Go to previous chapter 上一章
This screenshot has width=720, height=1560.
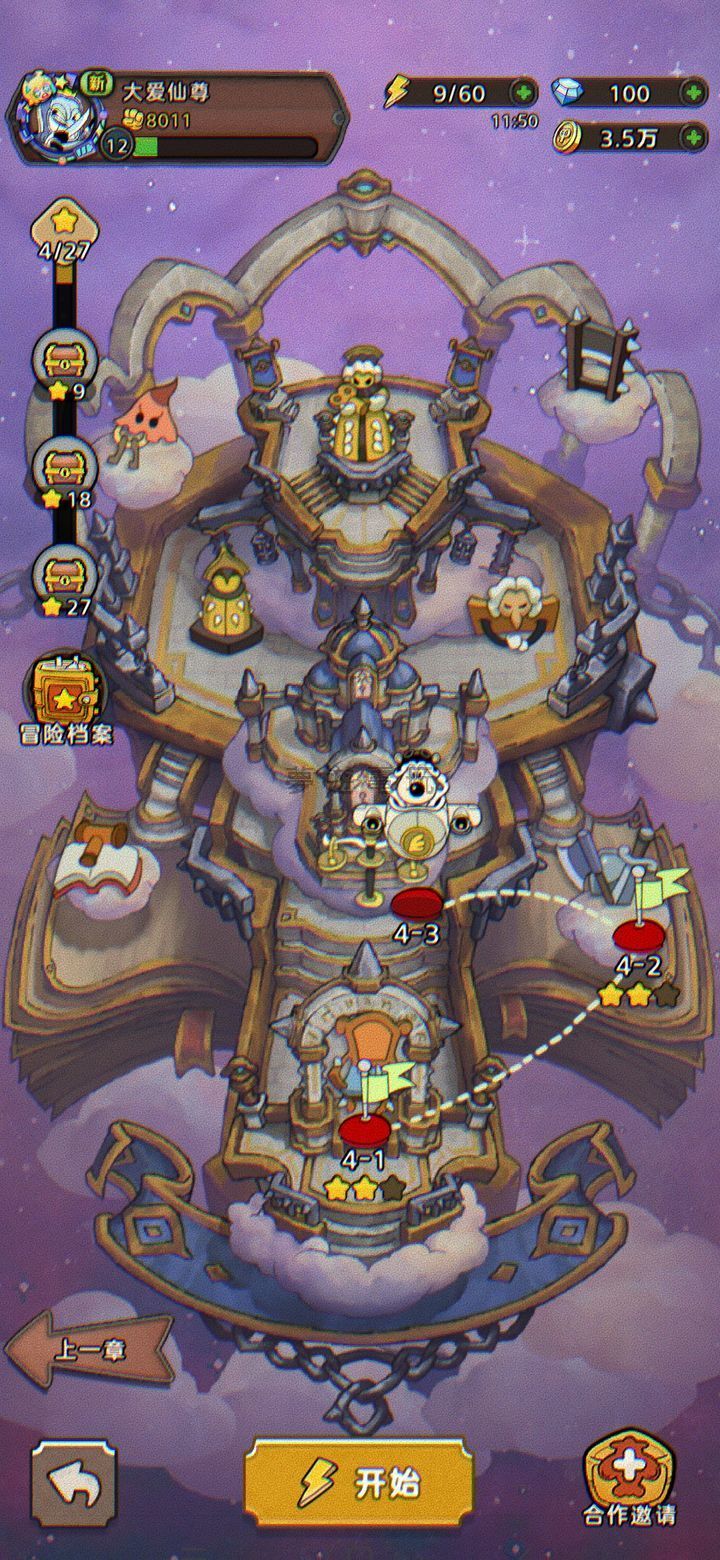pyautogui.click(x=88, y=1349)
